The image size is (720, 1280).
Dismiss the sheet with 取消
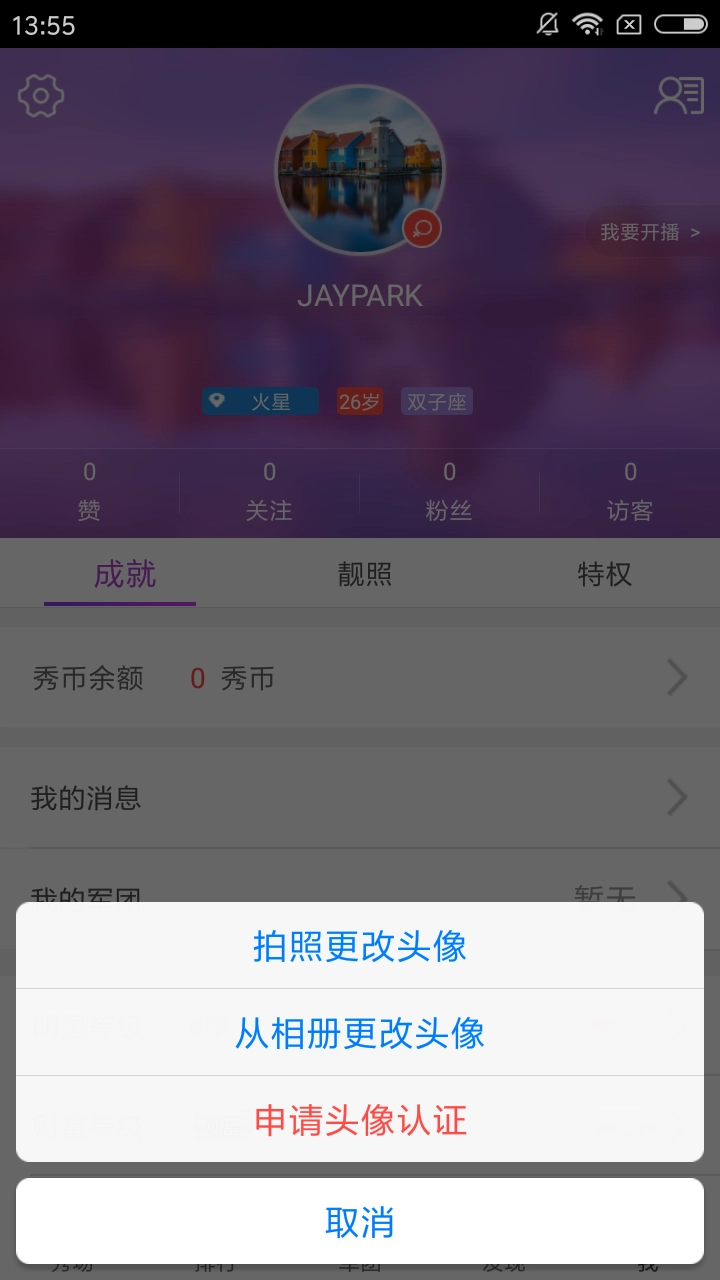360,1222
